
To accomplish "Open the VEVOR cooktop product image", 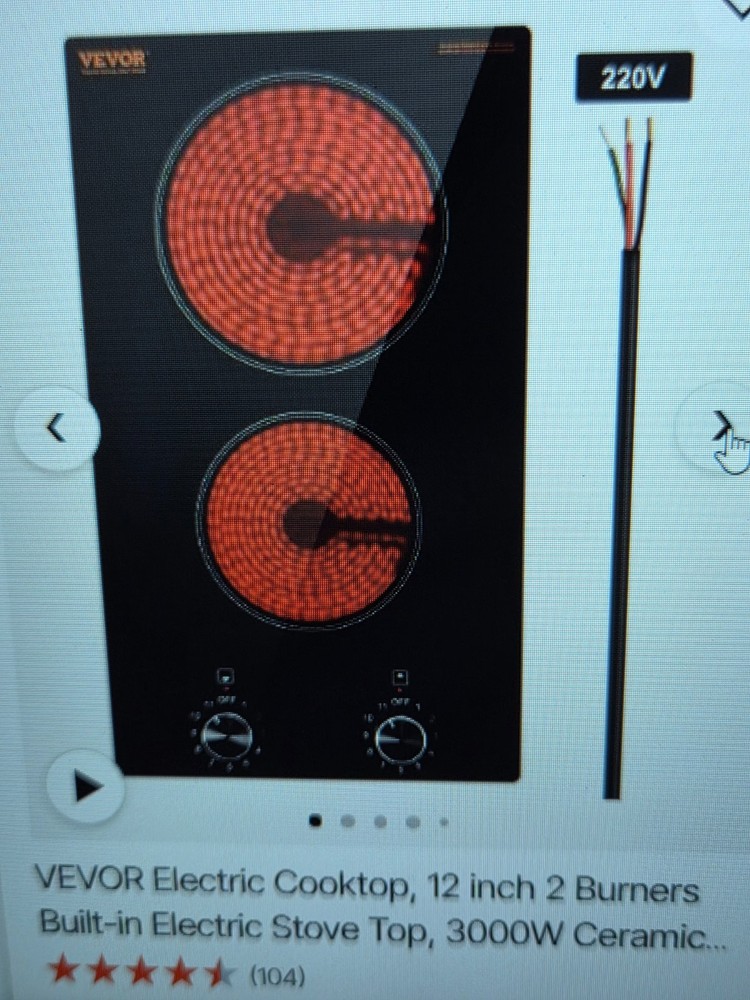I will [300, 400].
